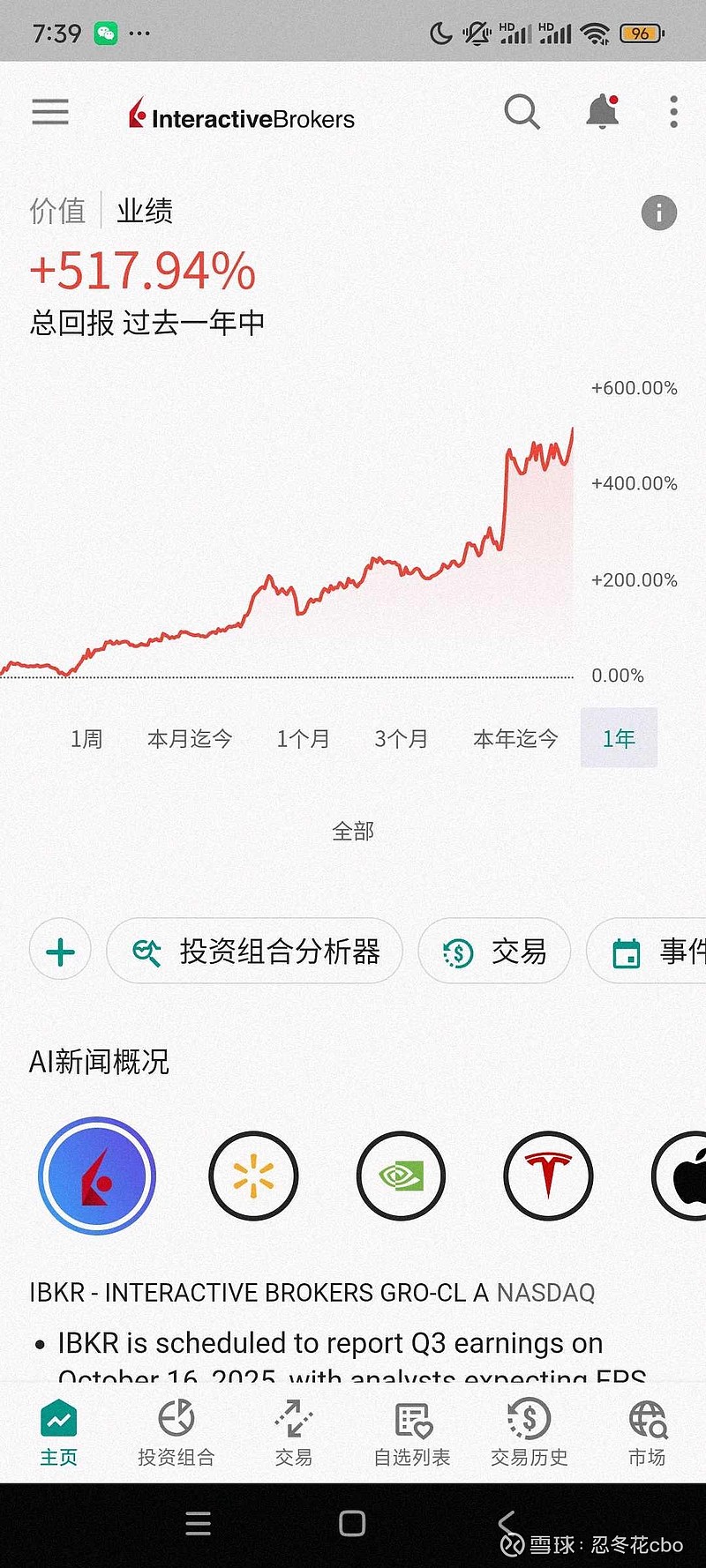Open the three-dot overflow menu
Image resolution: width=706 pixels, height=1568 pixels.
coord(673,112)
